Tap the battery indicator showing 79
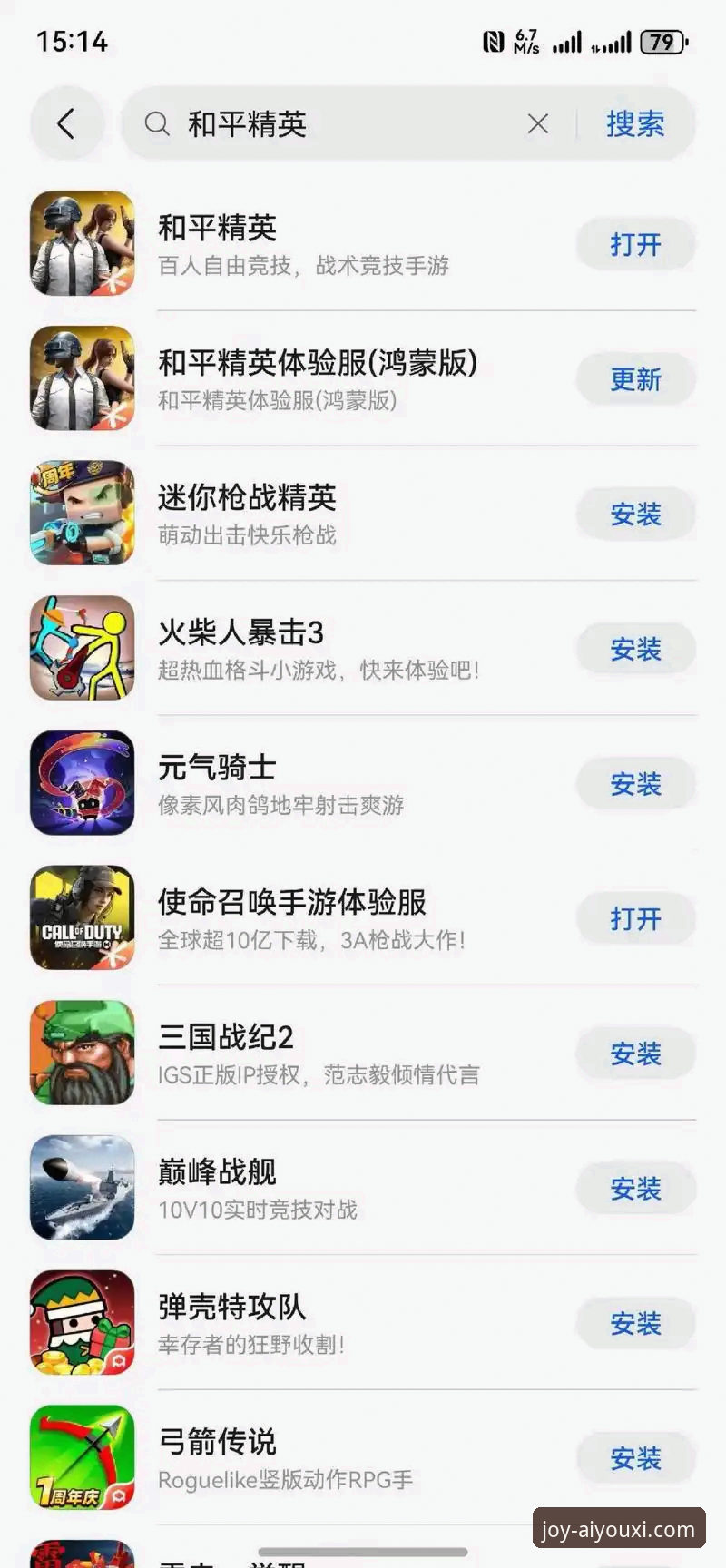Viewport: 726px width, 1568px height. point(662,42)
